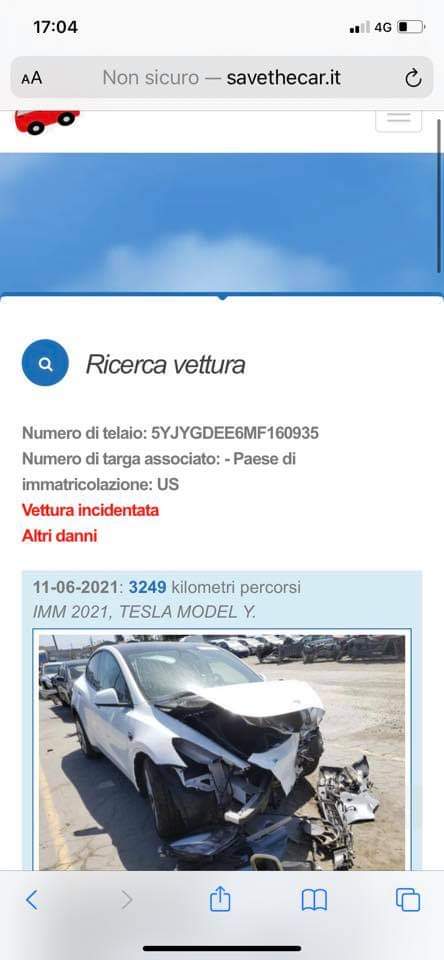The image size is (444, 960).
Task: Open the damaged Tesla Model Y photo
Action: coord(222,752)
